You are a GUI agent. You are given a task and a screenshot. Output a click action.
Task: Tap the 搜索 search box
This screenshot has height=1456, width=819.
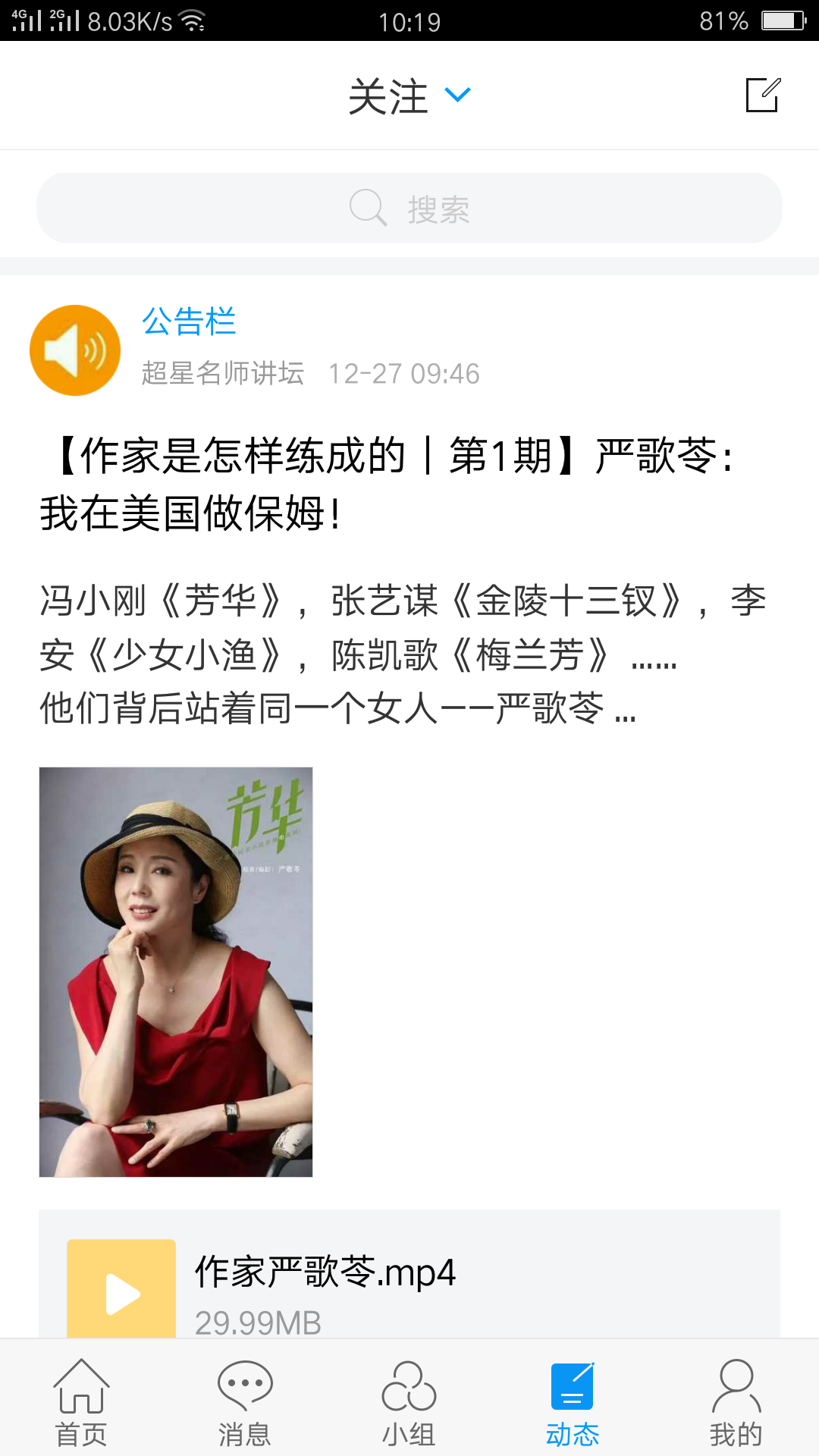point(409,209)
